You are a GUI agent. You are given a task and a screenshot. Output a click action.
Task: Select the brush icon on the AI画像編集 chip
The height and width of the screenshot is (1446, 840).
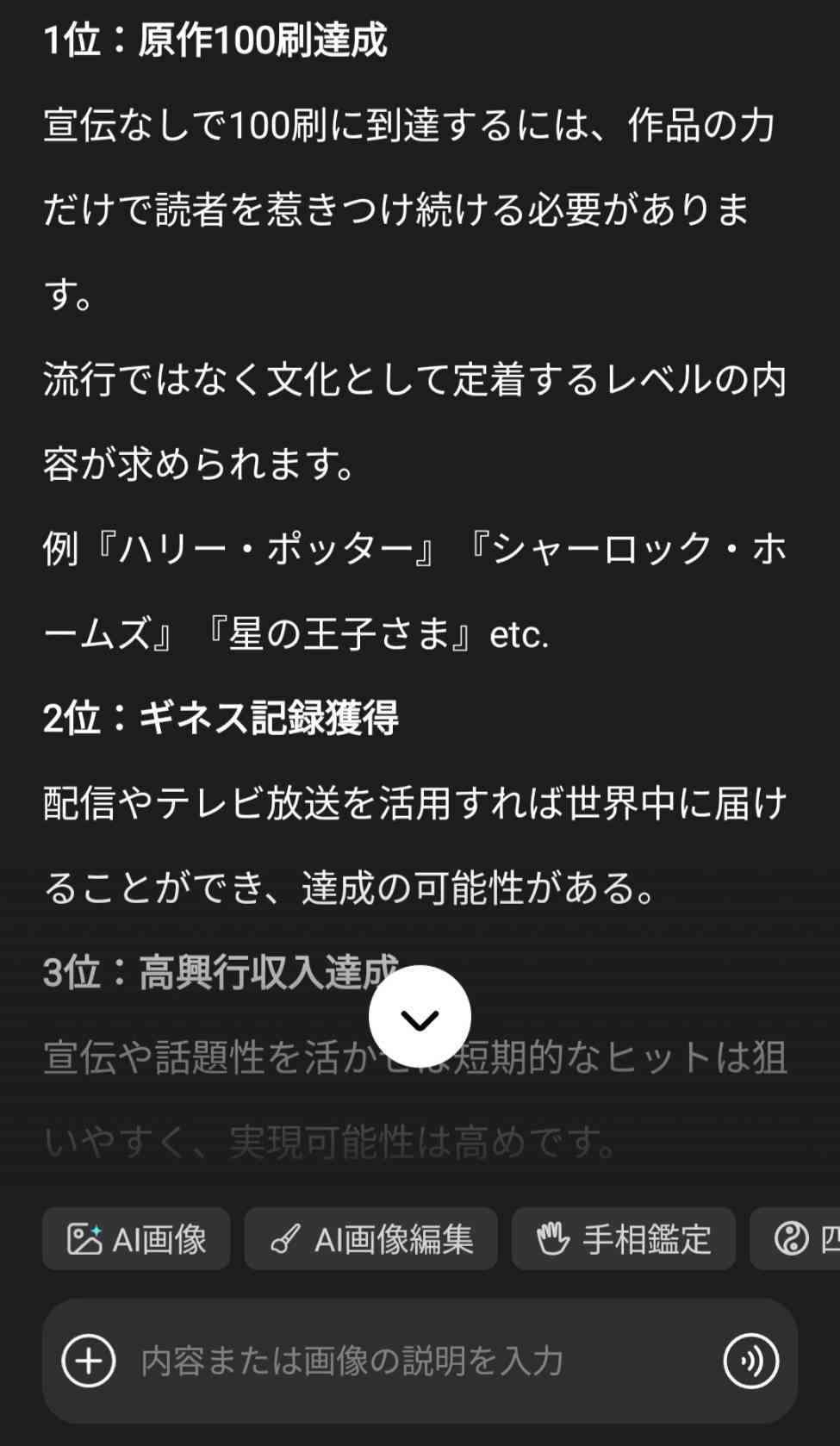(x=288, y=1239)
